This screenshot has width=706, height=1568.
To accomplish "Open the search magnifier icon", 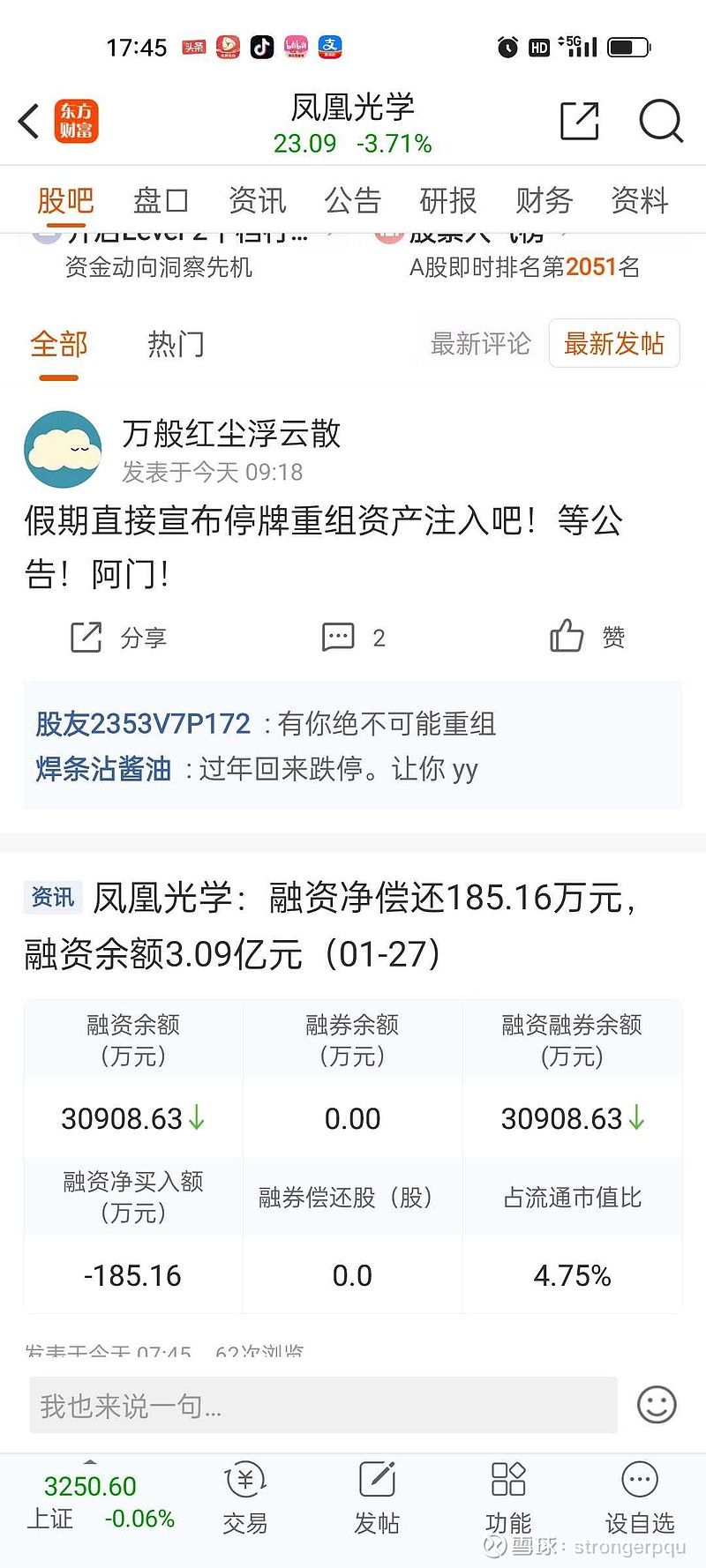I will pyautogui.click(x=661, y=121).
